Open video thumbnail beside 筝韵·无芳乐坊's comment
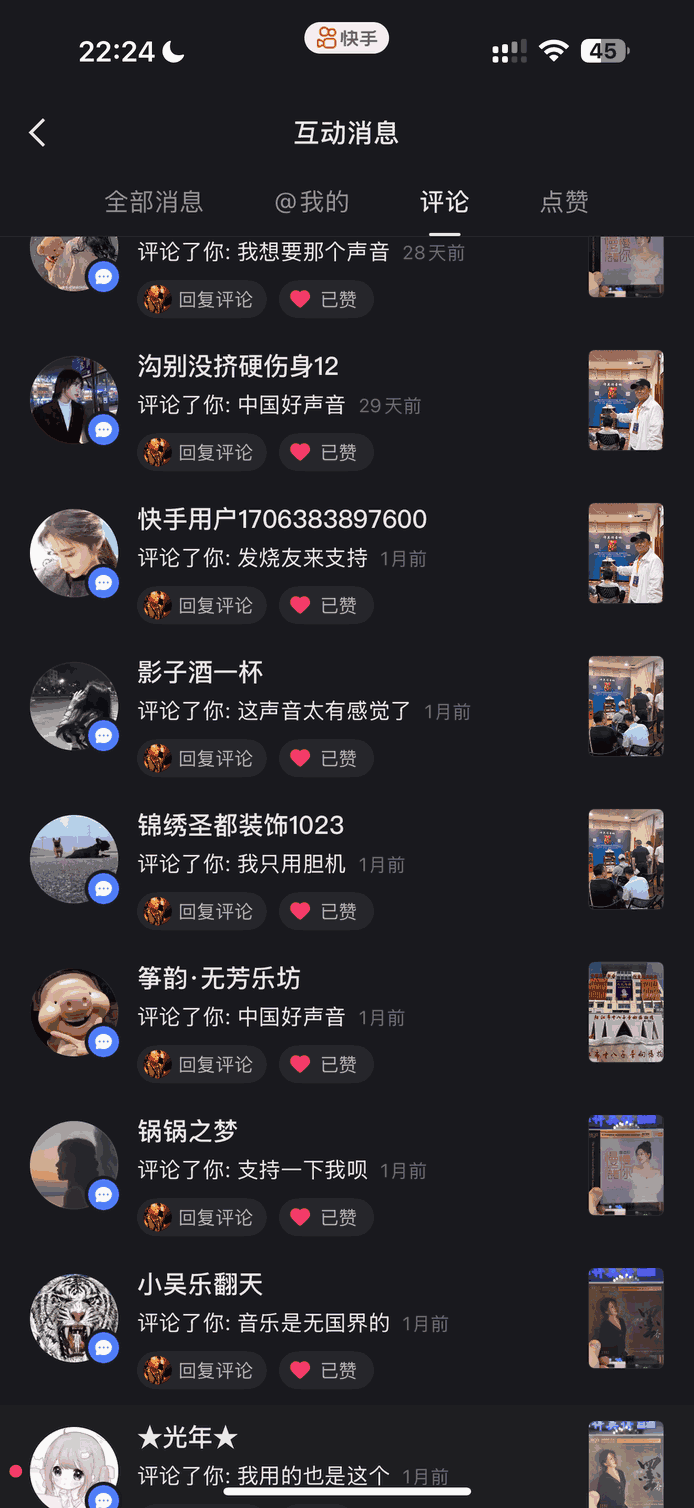 point(626,1012)
